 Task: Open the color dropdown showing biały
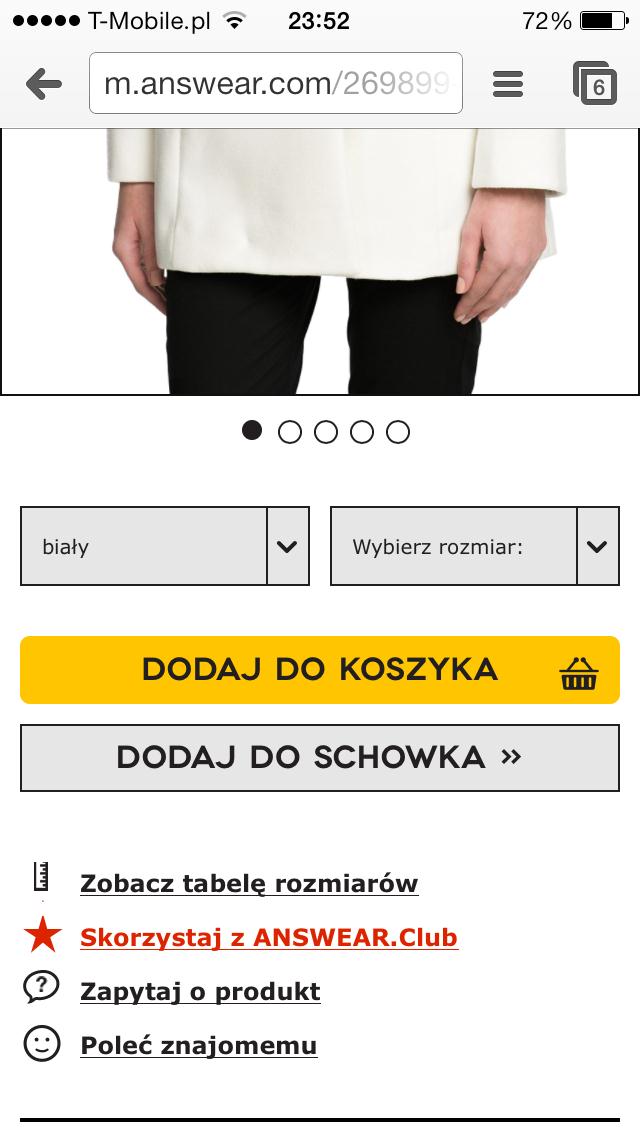point(165,546)
